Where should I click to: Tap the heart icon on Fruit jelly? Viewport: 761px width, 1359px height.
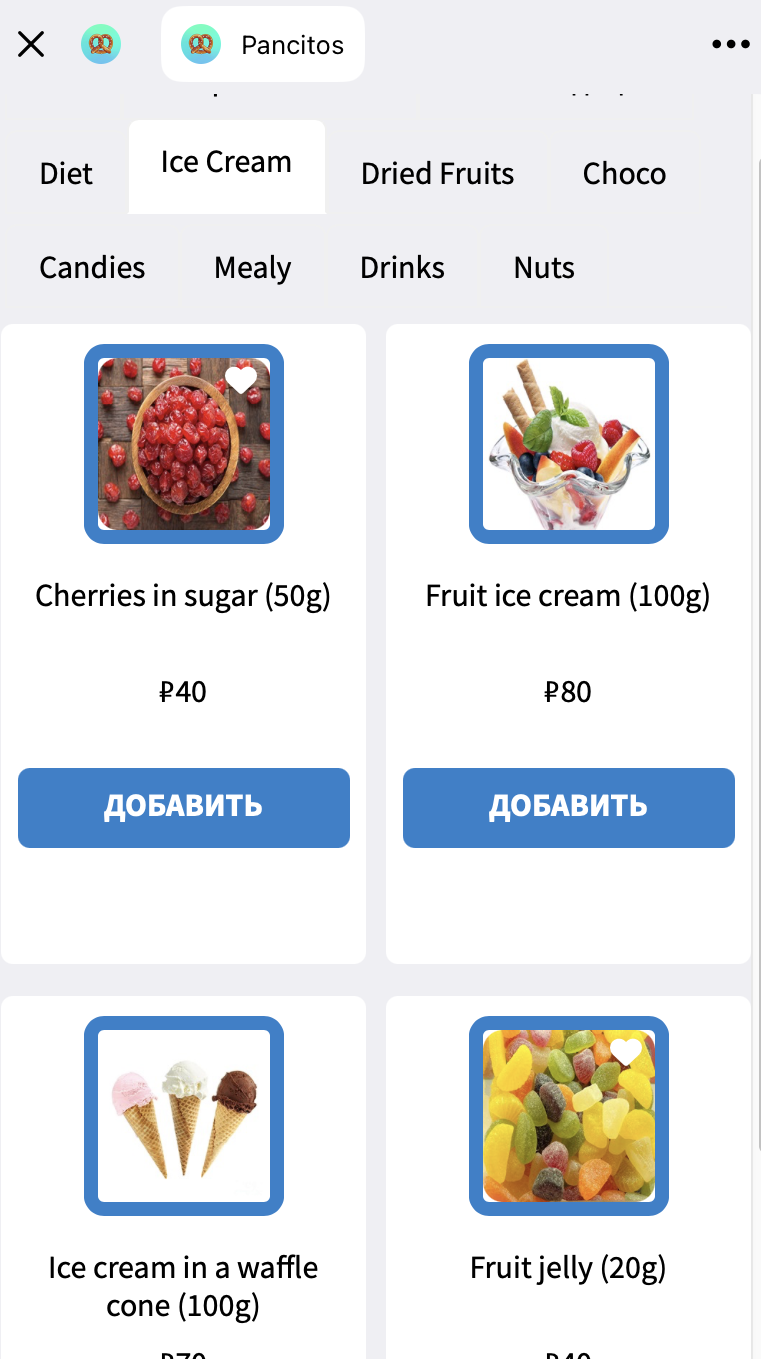pos(626,1052)
